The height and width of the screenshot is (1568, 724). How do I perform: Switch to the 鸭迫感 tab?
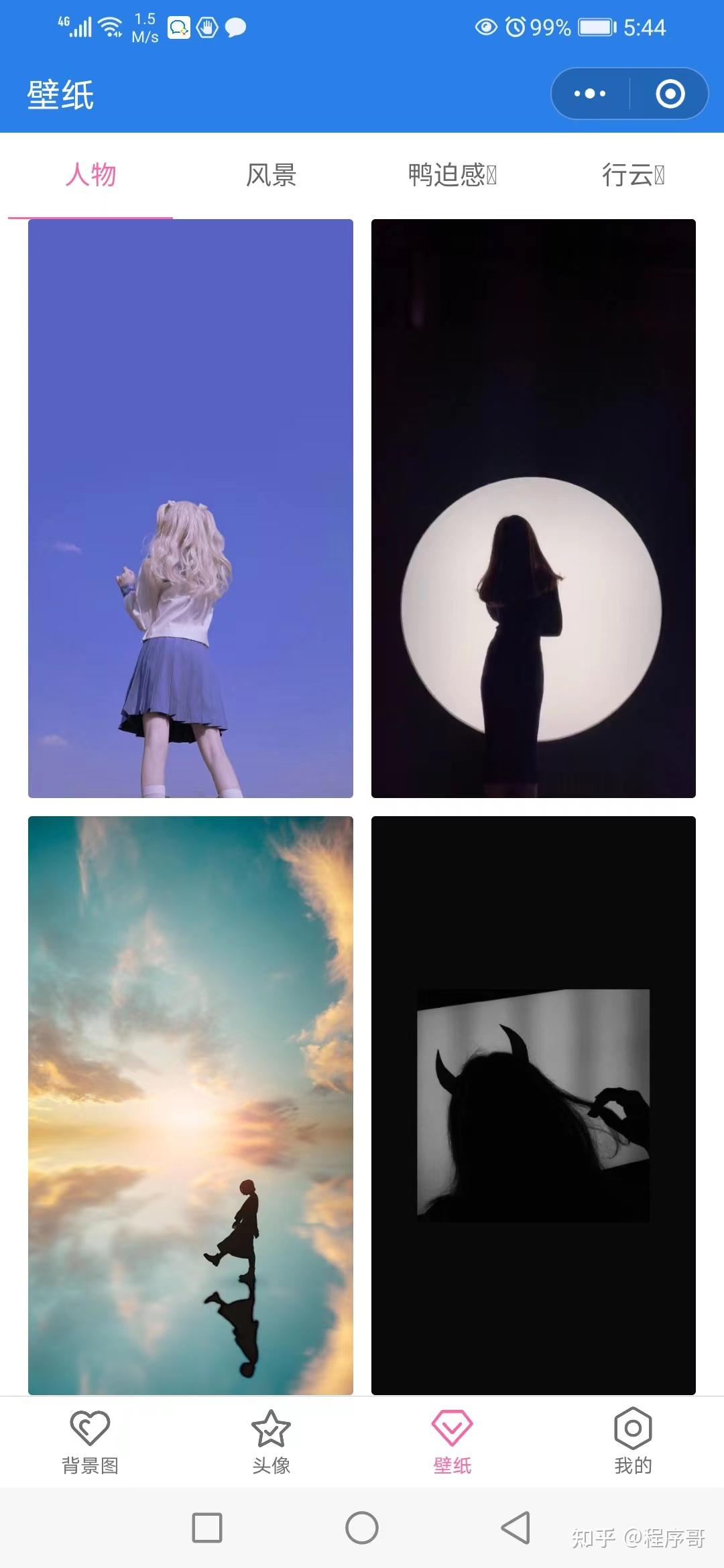452,176
